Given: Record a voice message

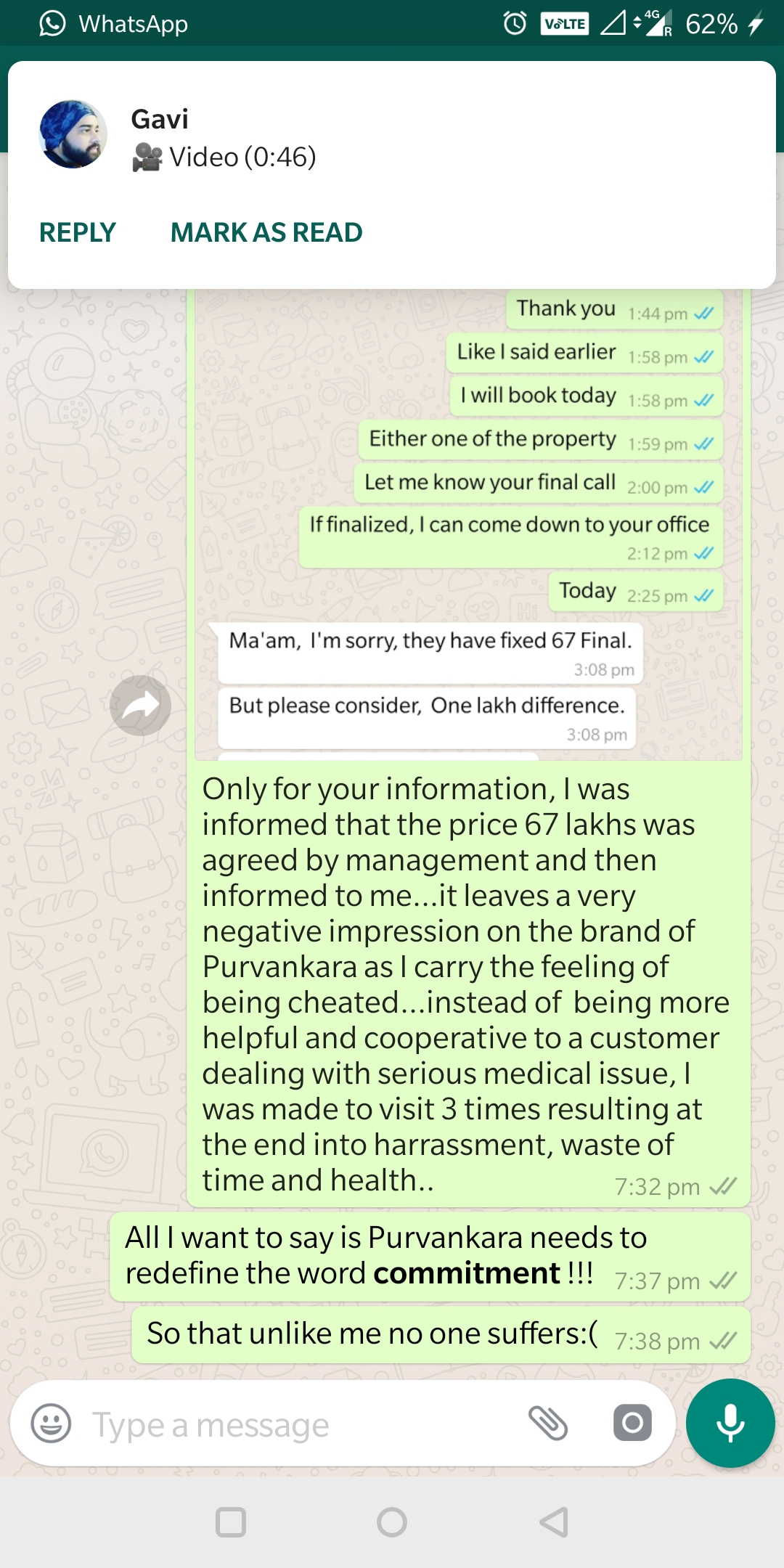Looking at the screenshot, I should point(730,1423).
